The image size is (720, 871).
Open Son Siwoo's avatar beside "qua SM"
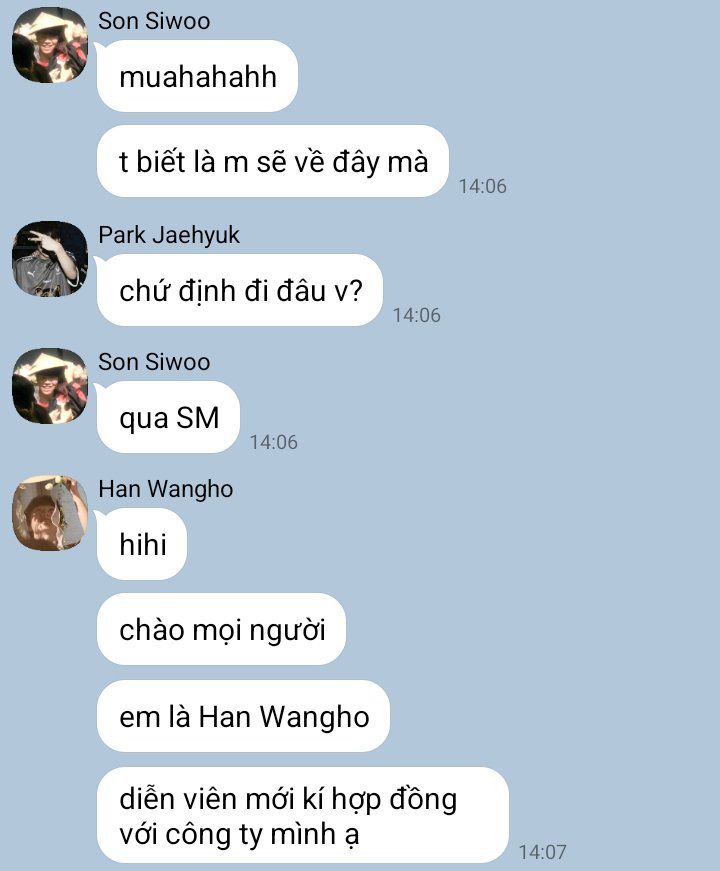[49, 386]
